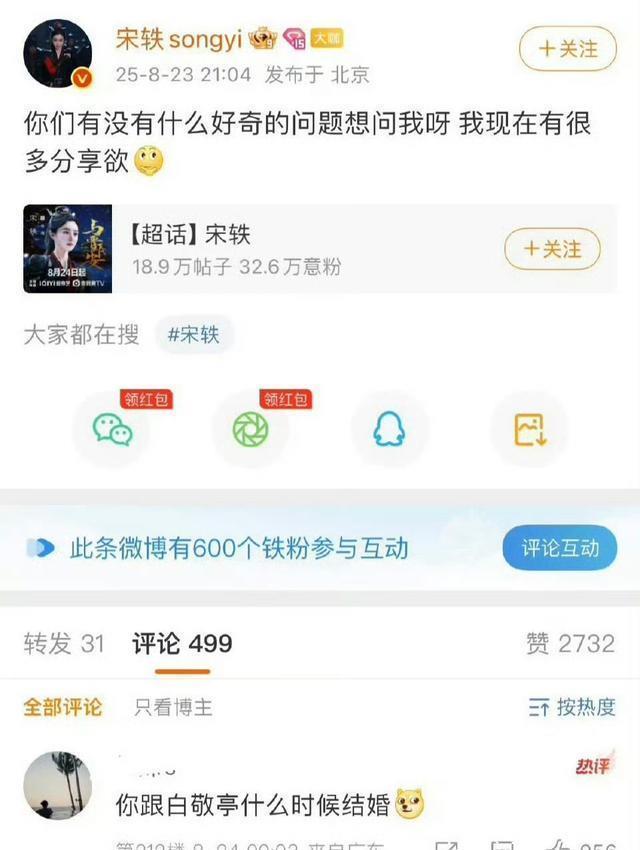640x850 pixels.
Task: Share post to WeChat
Action: click(112, 429)
